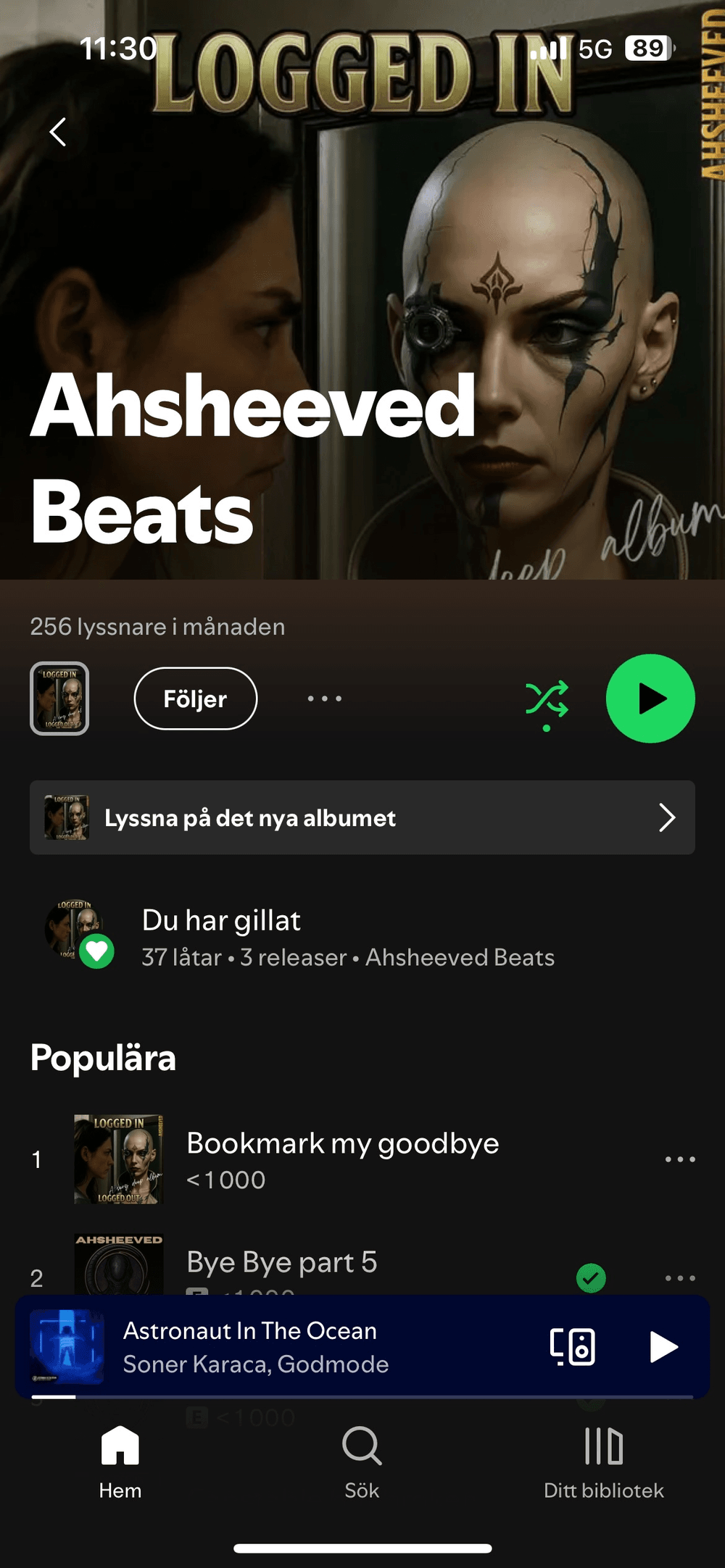This screenshot has width=725, height=1568.
Task: Play Ahsheeved Beats with green button
Action: [650, 698]
